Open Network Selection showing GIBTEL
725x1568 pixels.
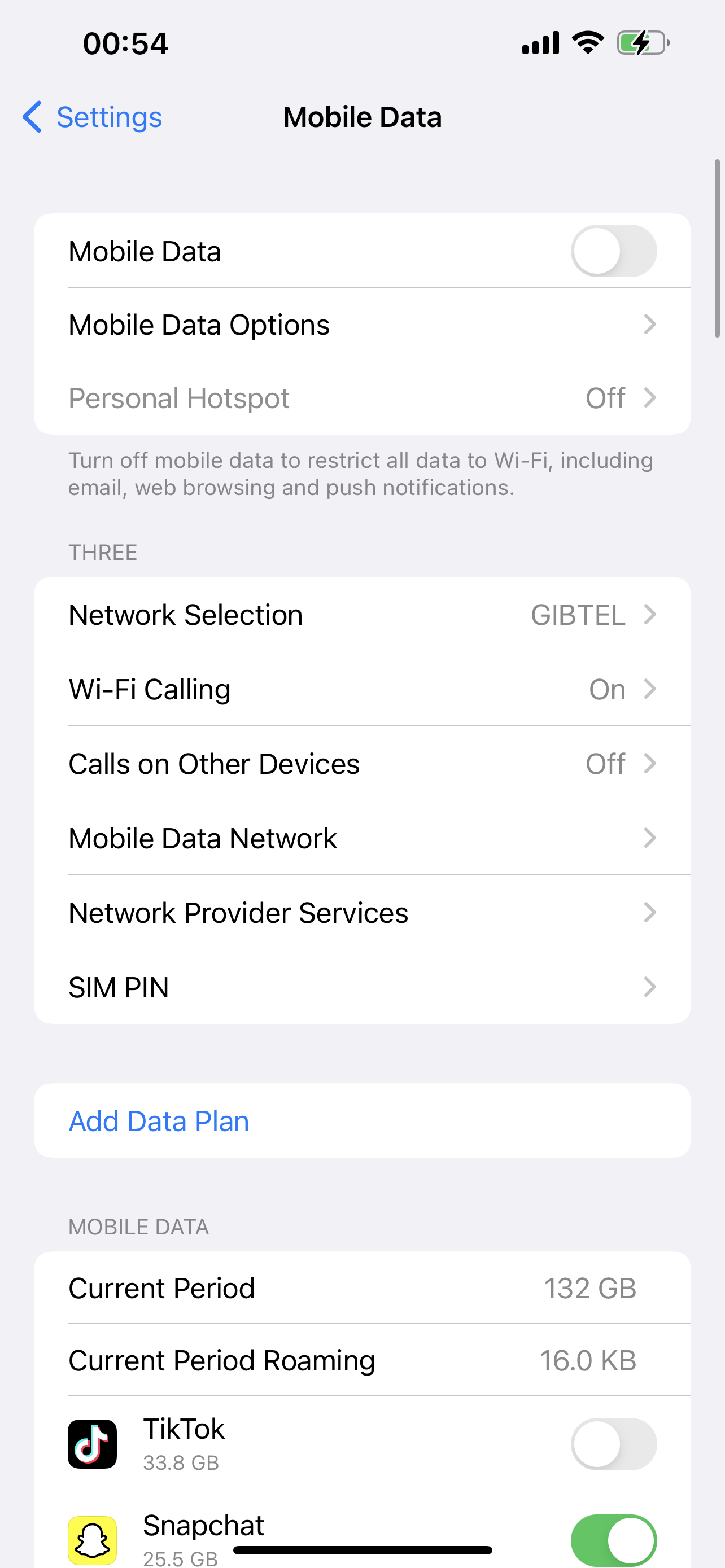(x=362, y=615)
